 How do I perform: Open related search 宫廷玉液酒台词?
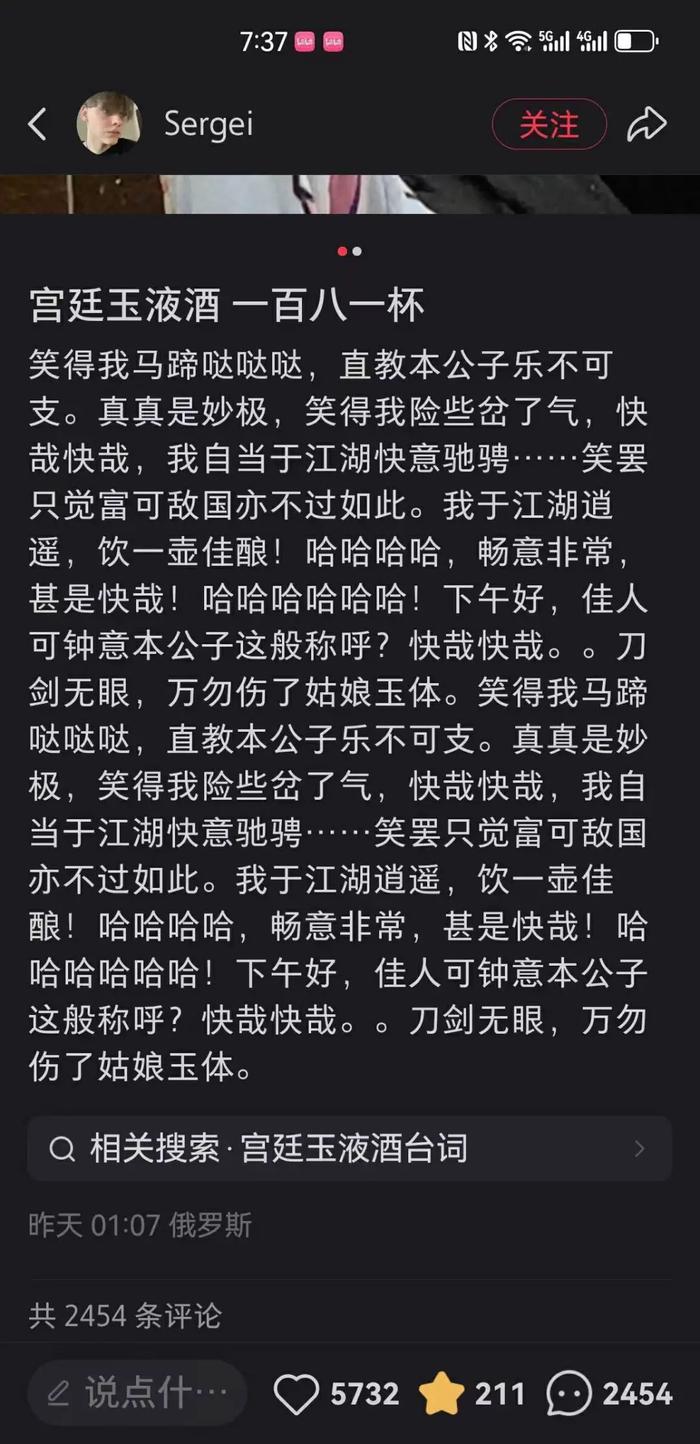pos(349,1148)
